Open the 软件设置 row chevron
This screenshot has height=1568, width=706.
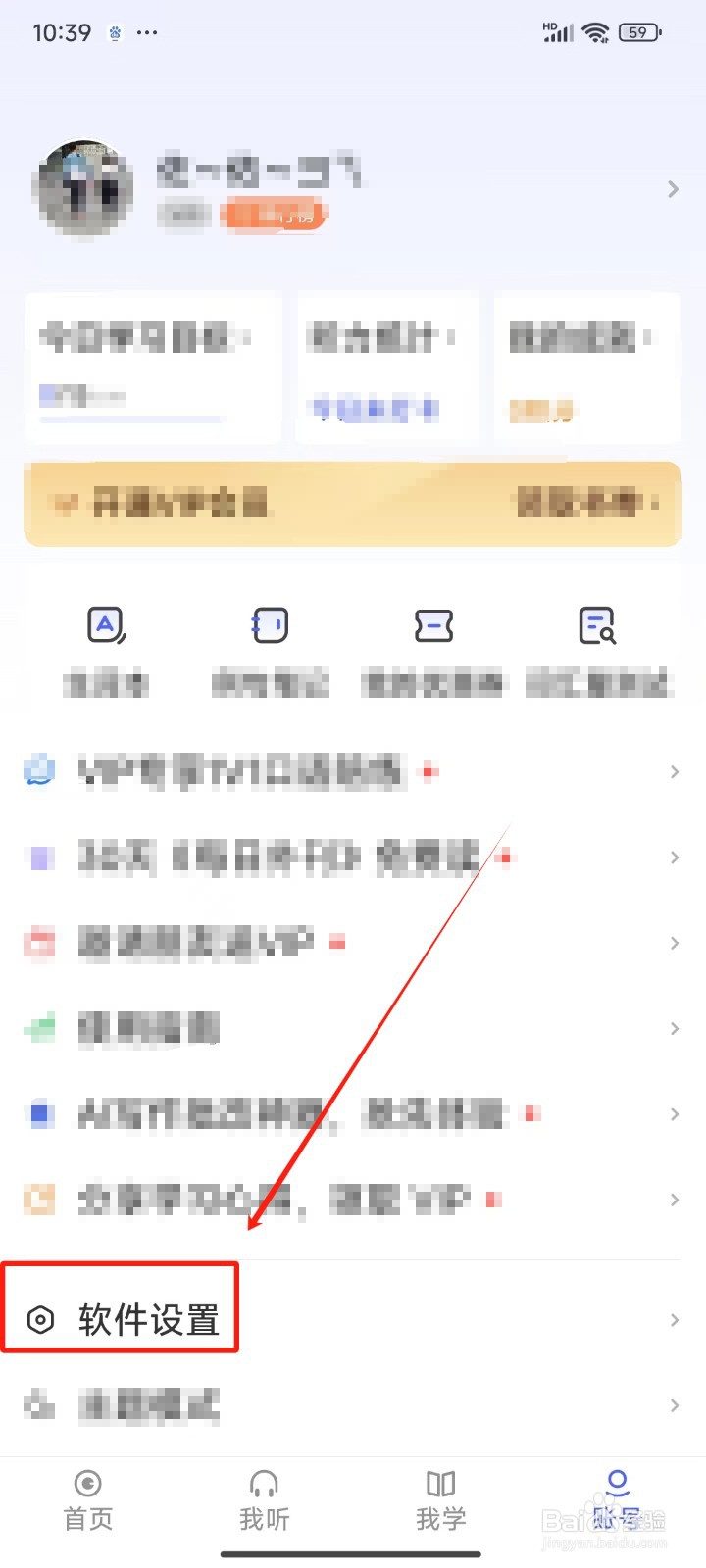click(x=672, y=1320)
